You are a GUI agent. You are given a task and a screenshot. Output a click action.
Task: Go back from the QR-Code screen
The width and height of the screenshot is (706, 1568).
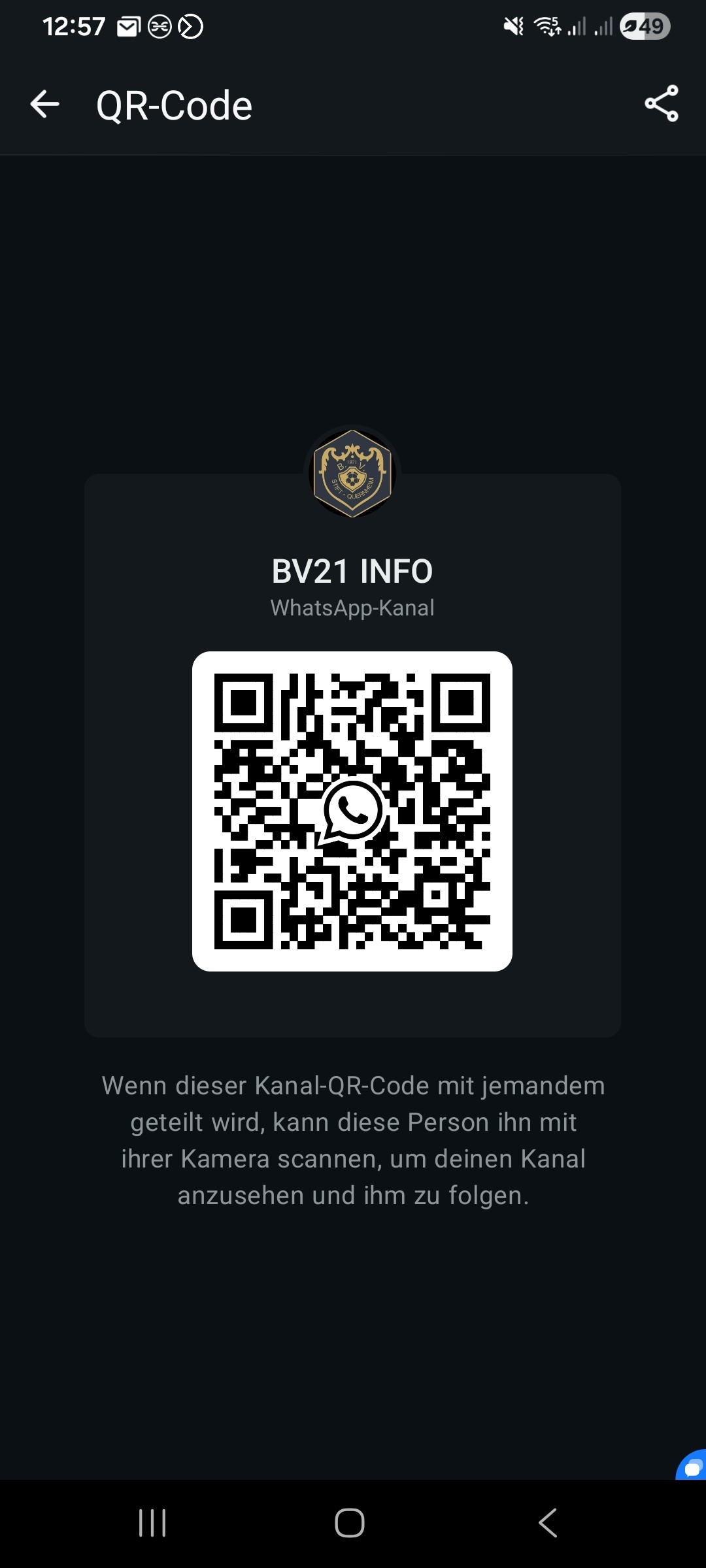pos(45,105)
